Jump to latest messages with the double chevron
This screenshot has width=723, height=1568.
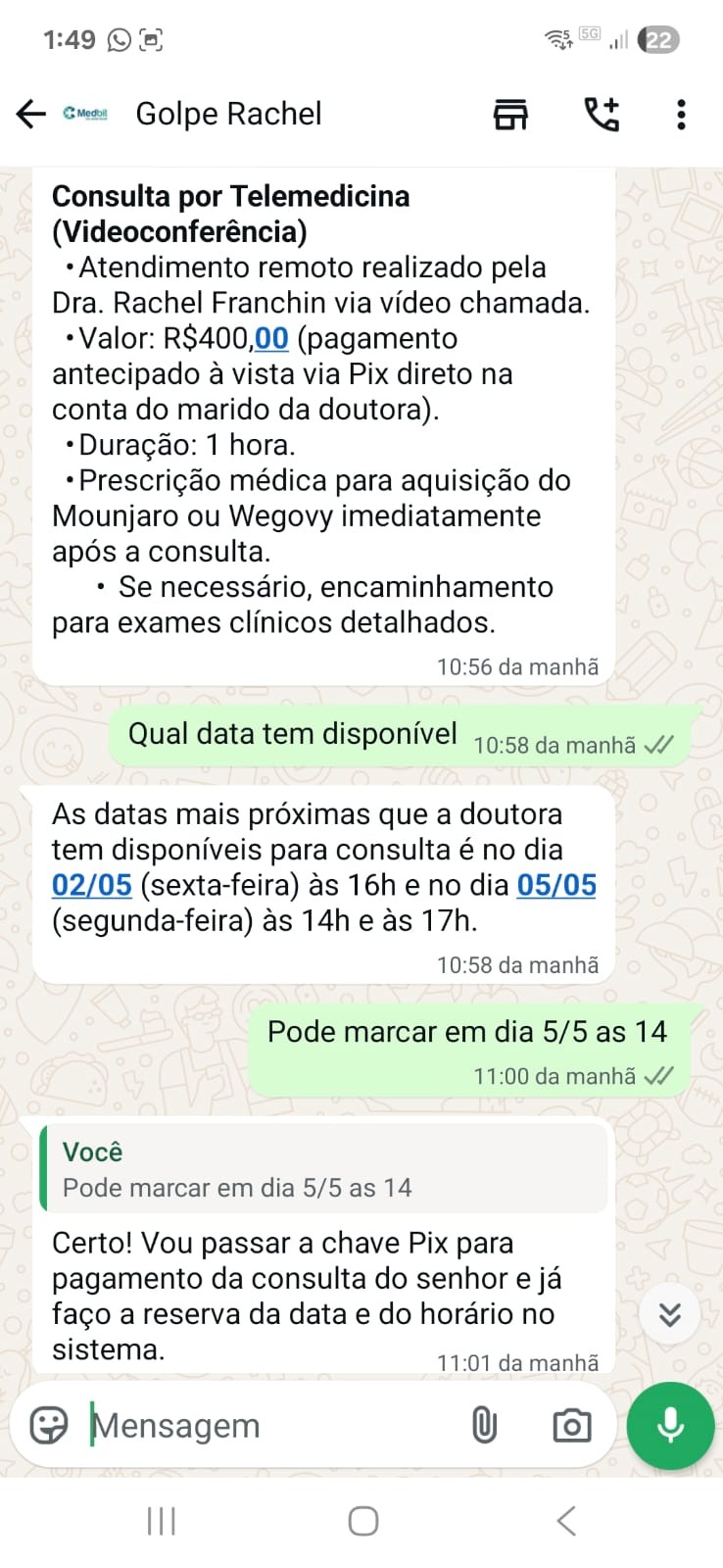pyautogui.click(x=669, y=1313)
